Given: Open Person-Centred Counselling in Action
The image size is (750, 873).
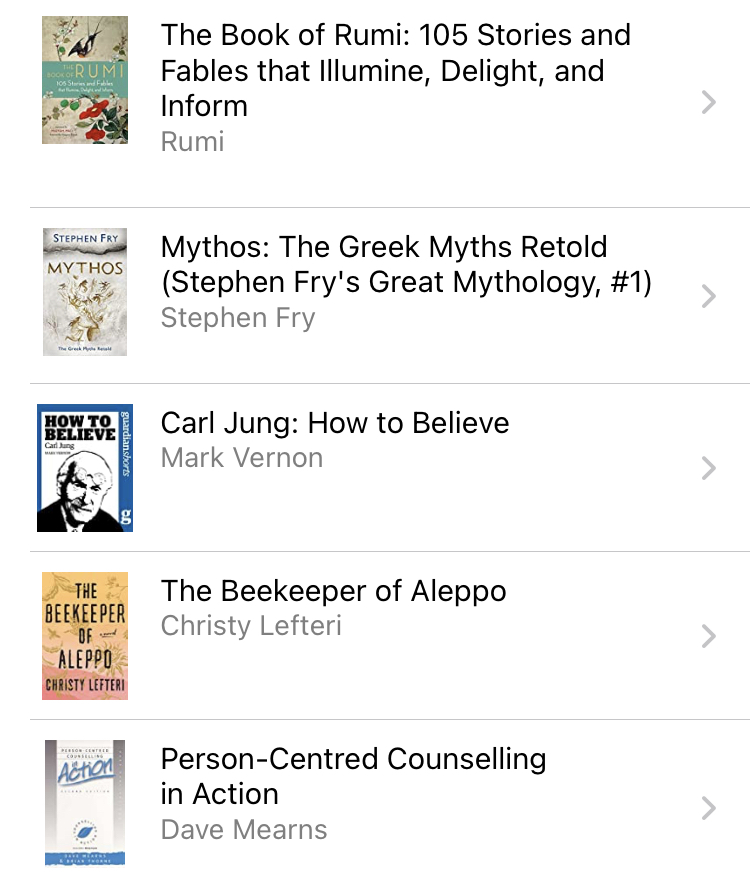Looking at the screenshot, I should point(353,776).
